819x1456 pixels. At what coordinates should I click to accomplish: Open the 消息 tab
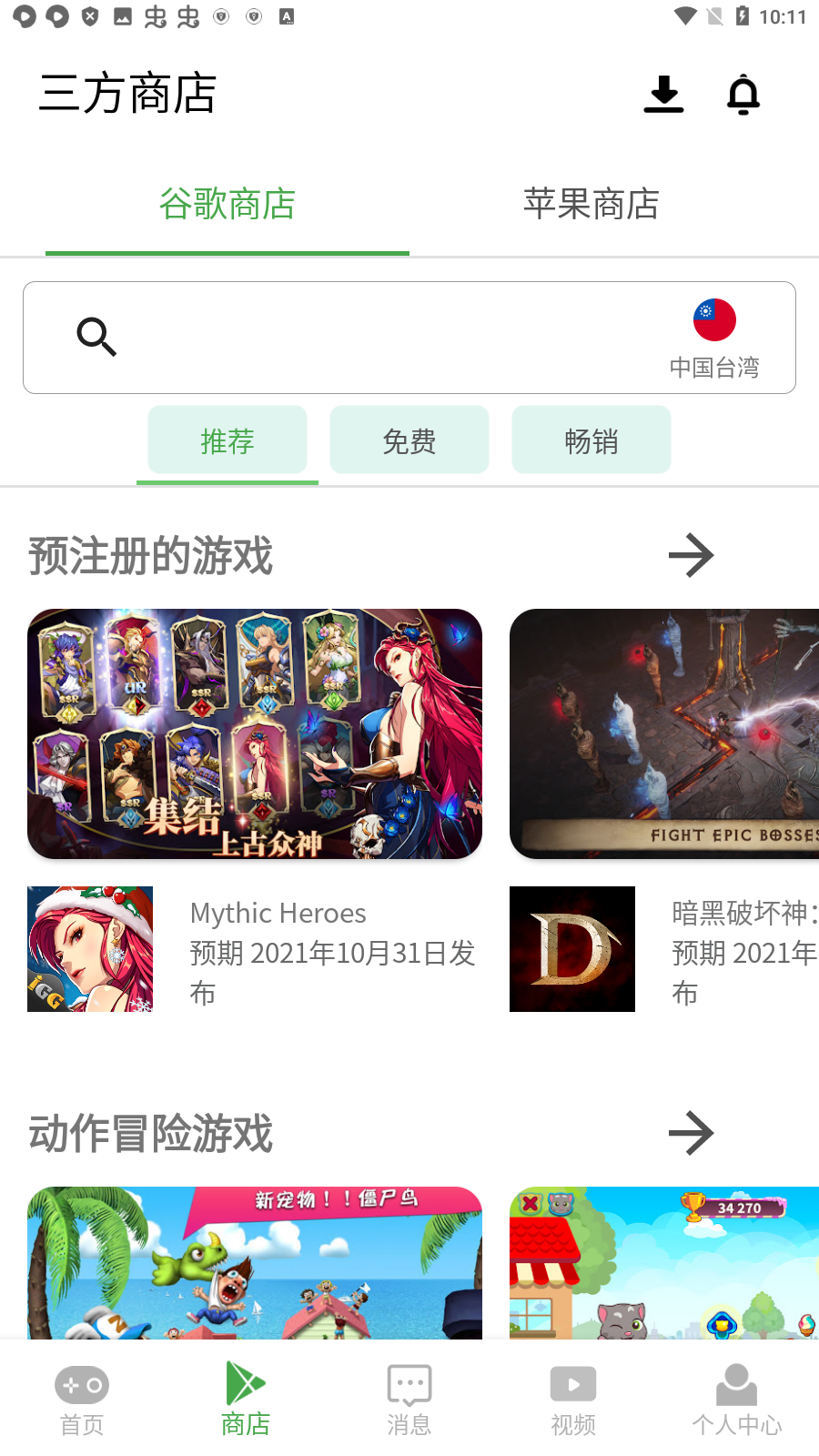[x=409, y=1400]
